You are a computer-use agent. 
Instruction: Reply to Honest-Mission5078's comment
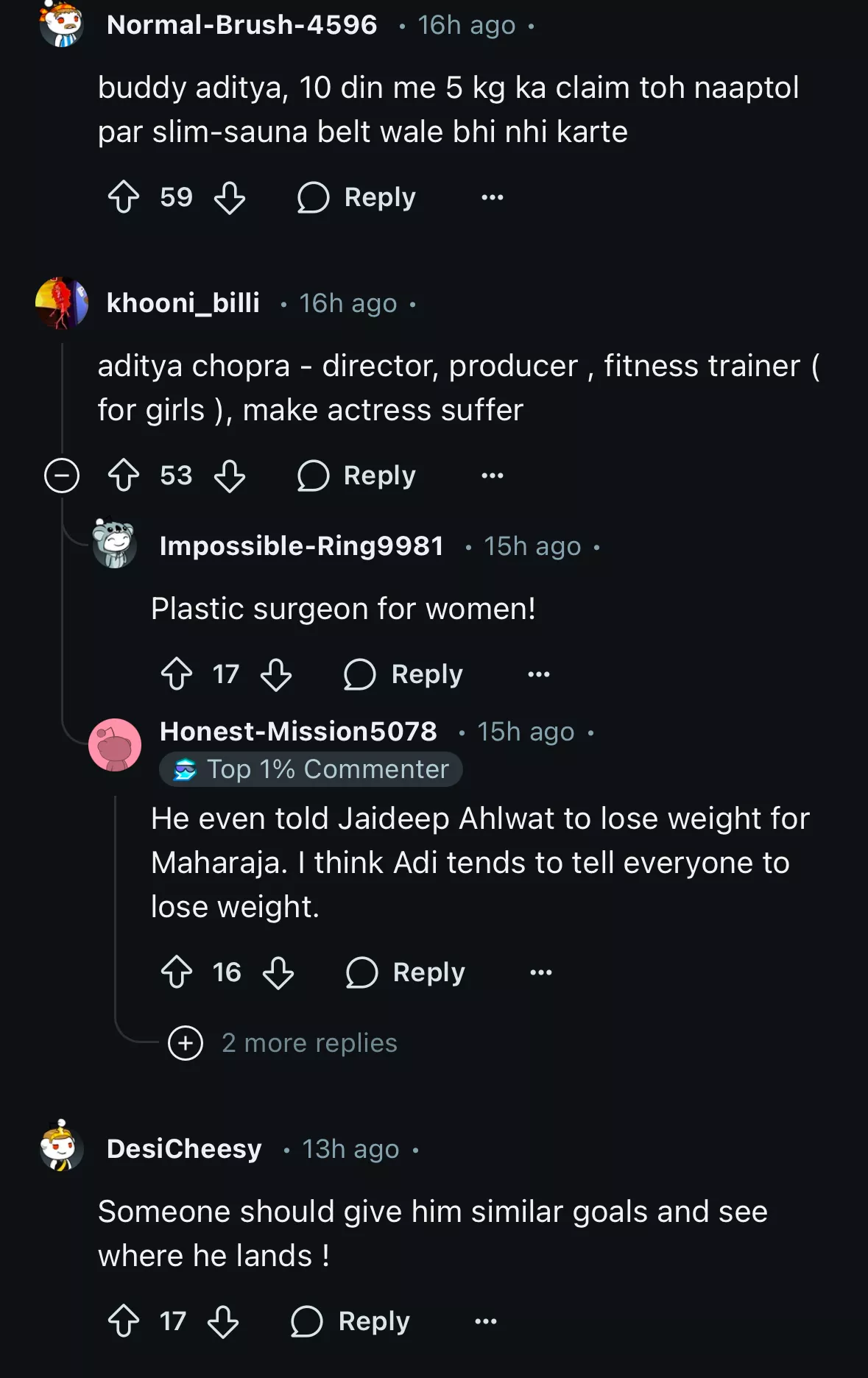pos(406,972)
